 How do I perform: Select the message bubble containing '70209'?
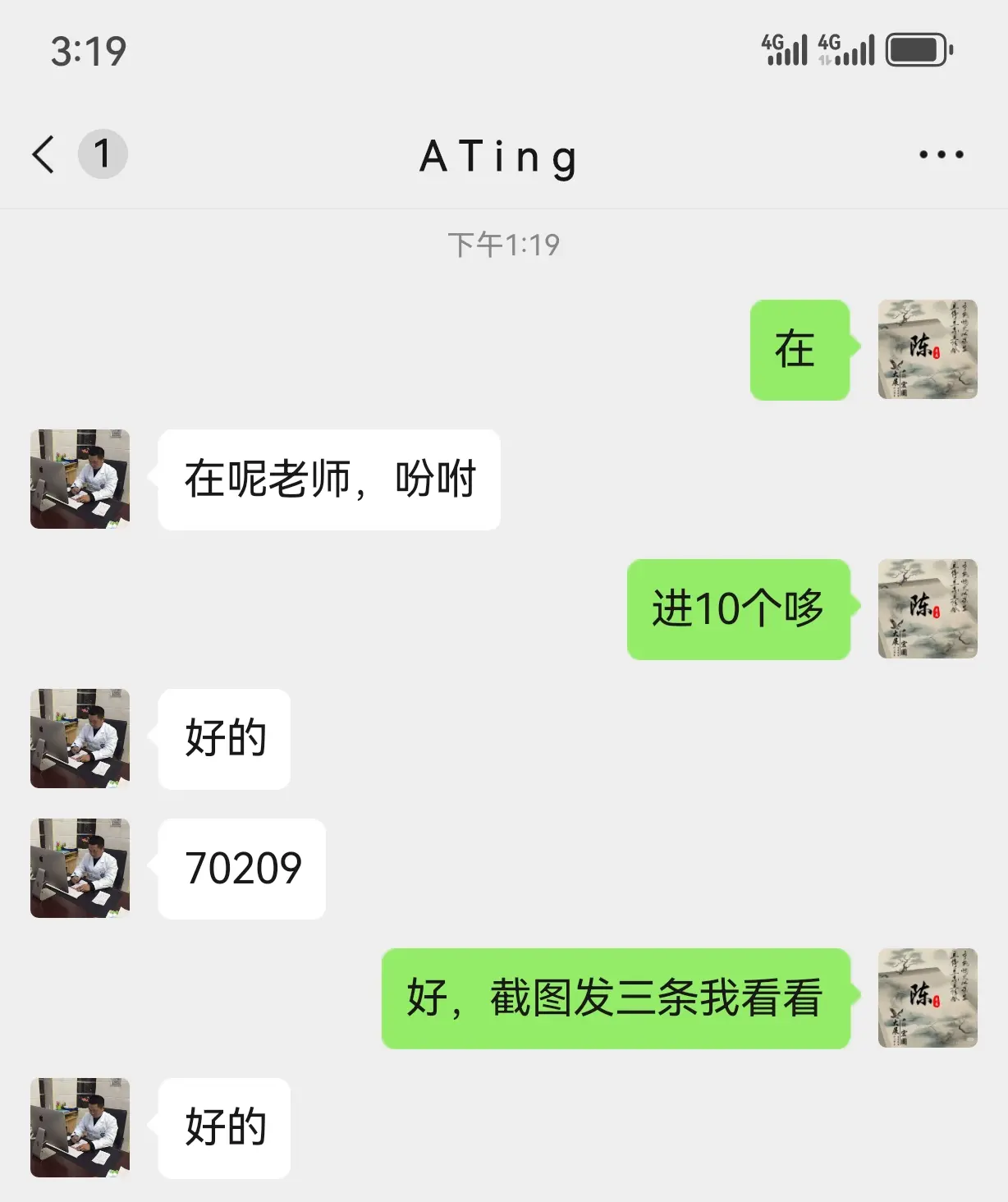tap(241, 869)
